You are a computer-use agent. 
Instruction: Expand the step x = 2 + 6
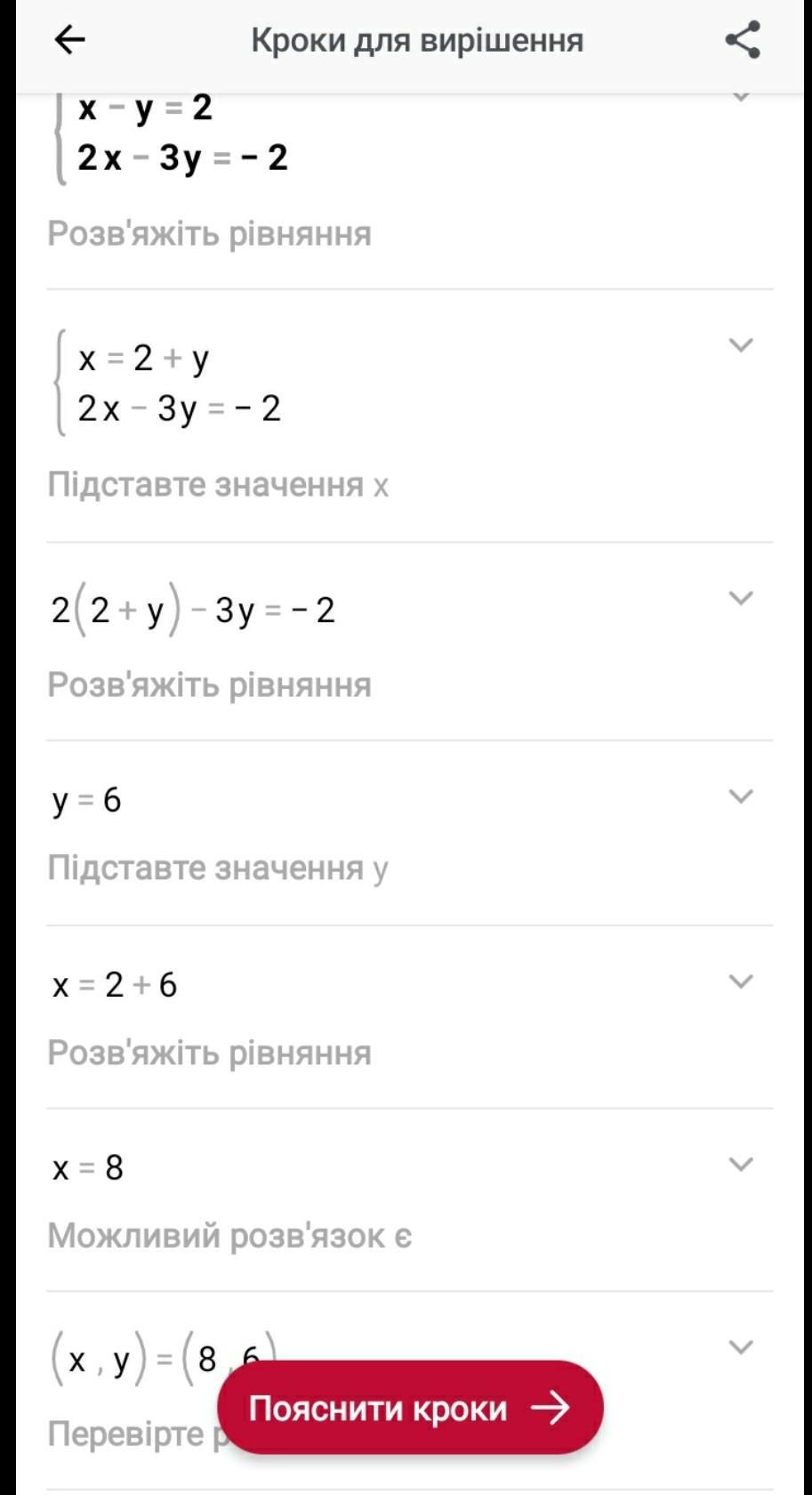[741, 981]
